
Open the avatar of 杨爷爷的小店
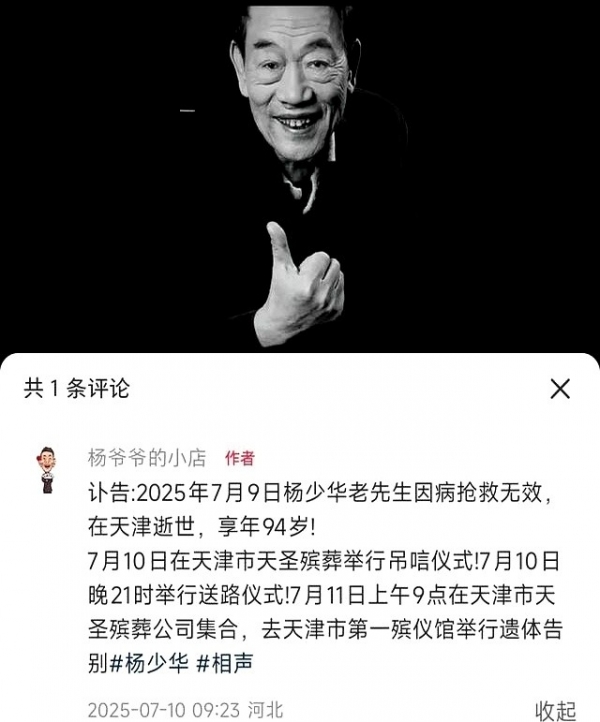coord(46,469)
